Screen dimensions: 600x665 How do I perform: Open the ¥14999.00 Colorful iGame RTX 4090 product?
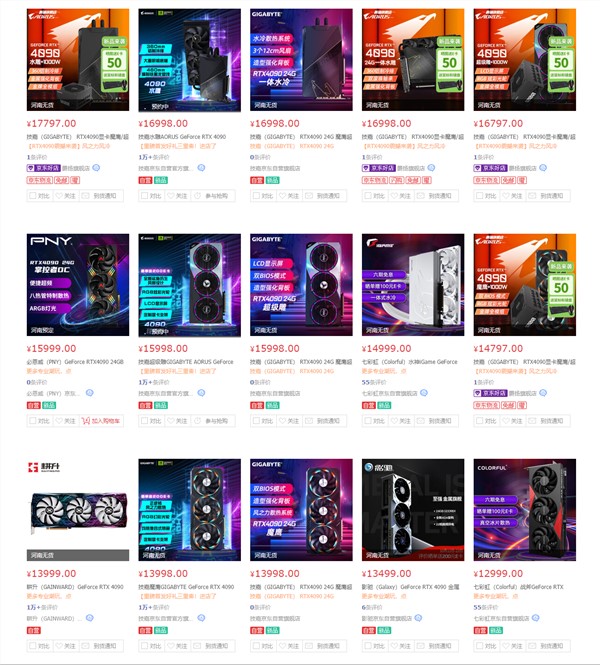pos(413,285)
